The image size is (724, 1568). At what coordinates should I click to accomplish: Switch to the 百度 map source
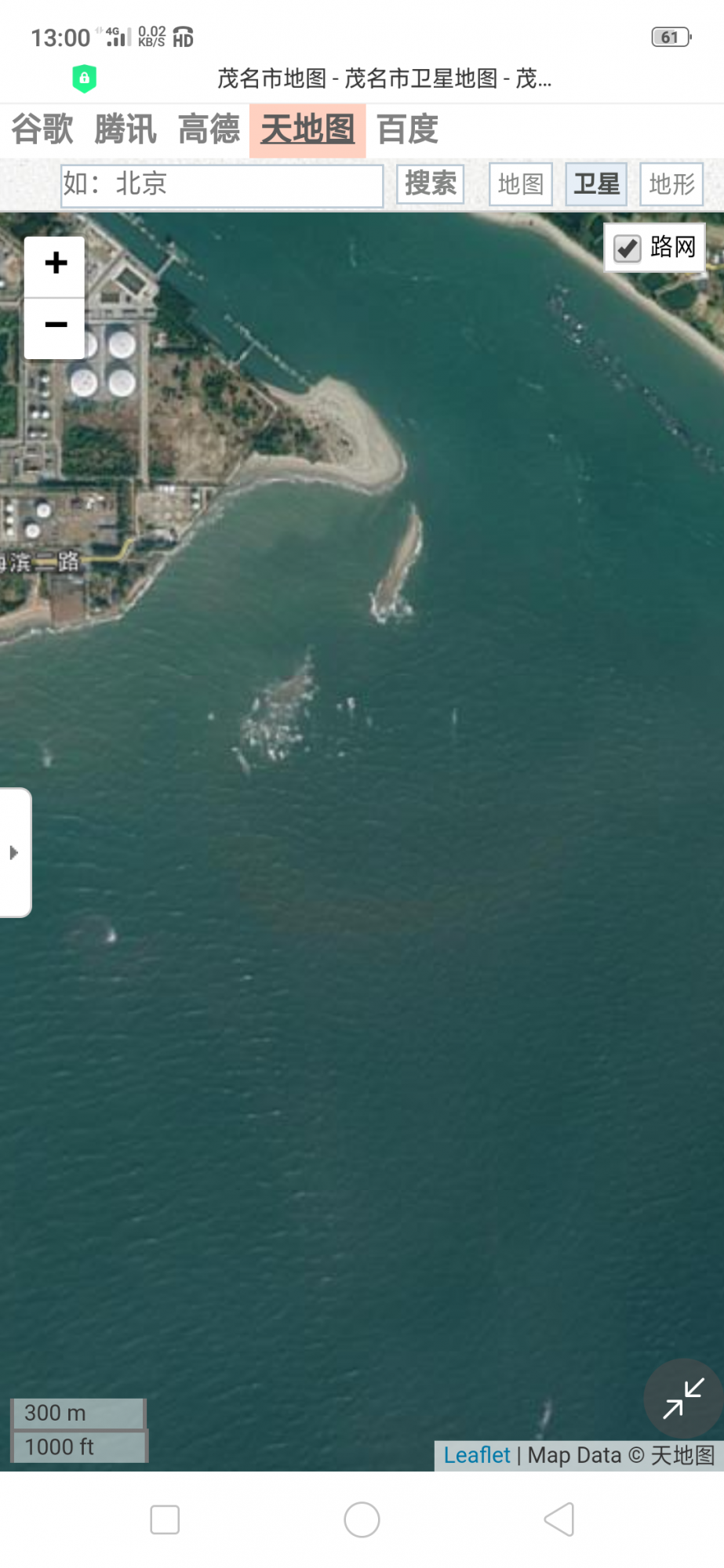[x=407, y=129]
